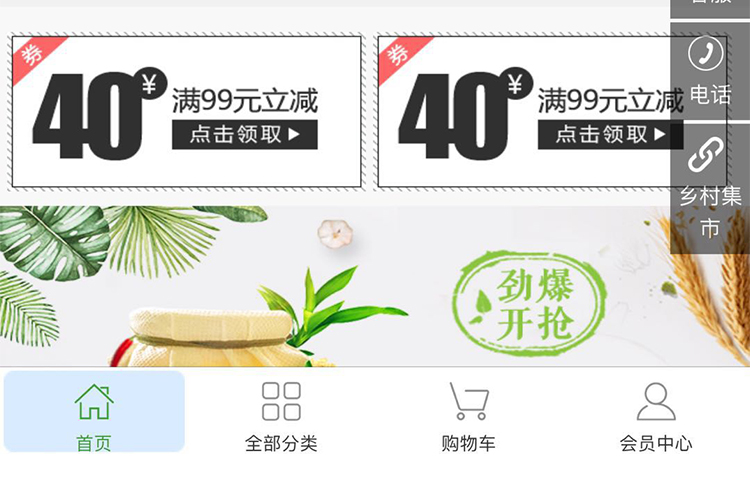Tap the 电话 phone icon in side panel

(710, 71)
